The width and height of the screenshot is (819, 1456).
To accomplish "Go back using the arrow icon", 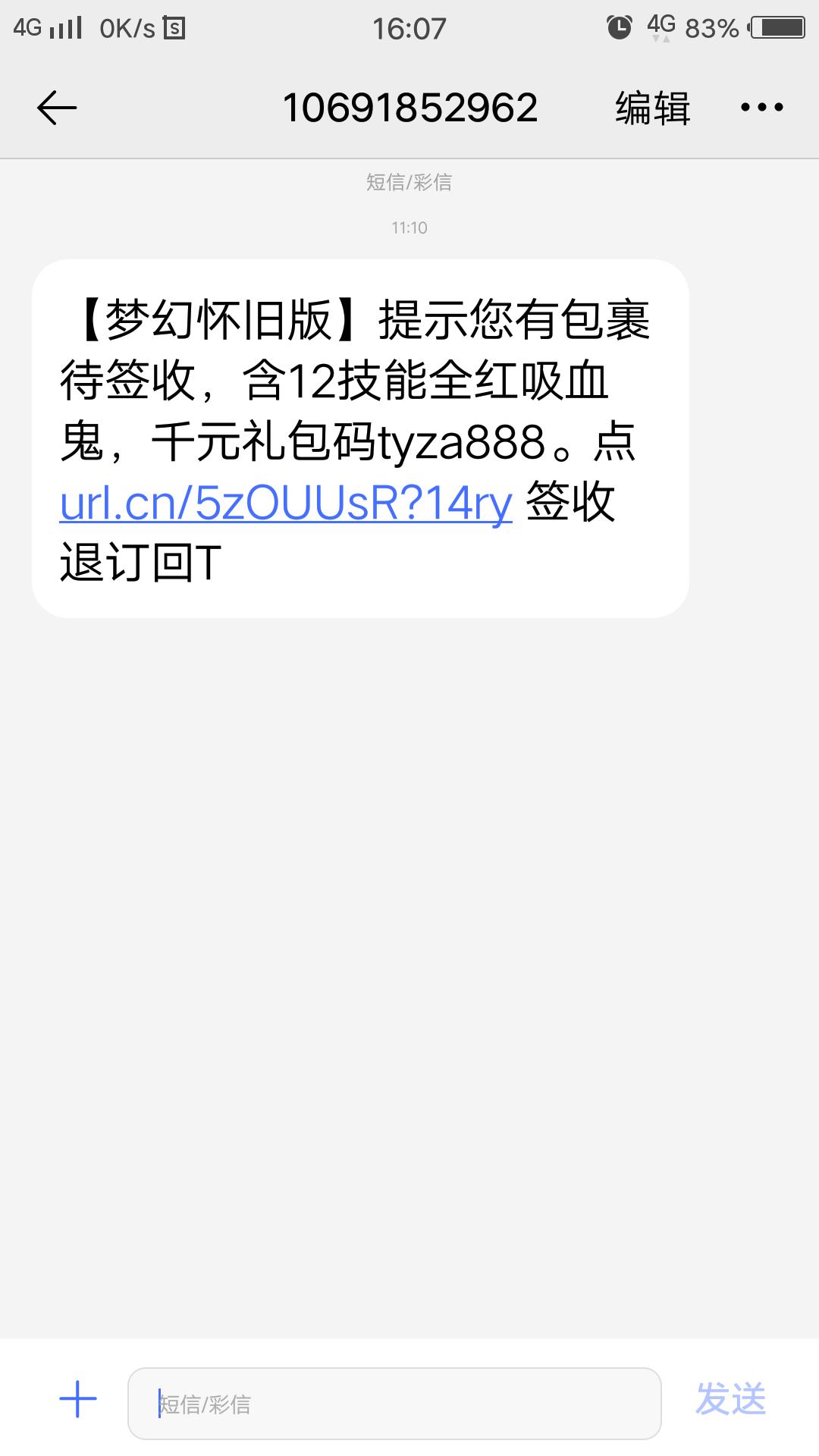I will coord(57,108).
